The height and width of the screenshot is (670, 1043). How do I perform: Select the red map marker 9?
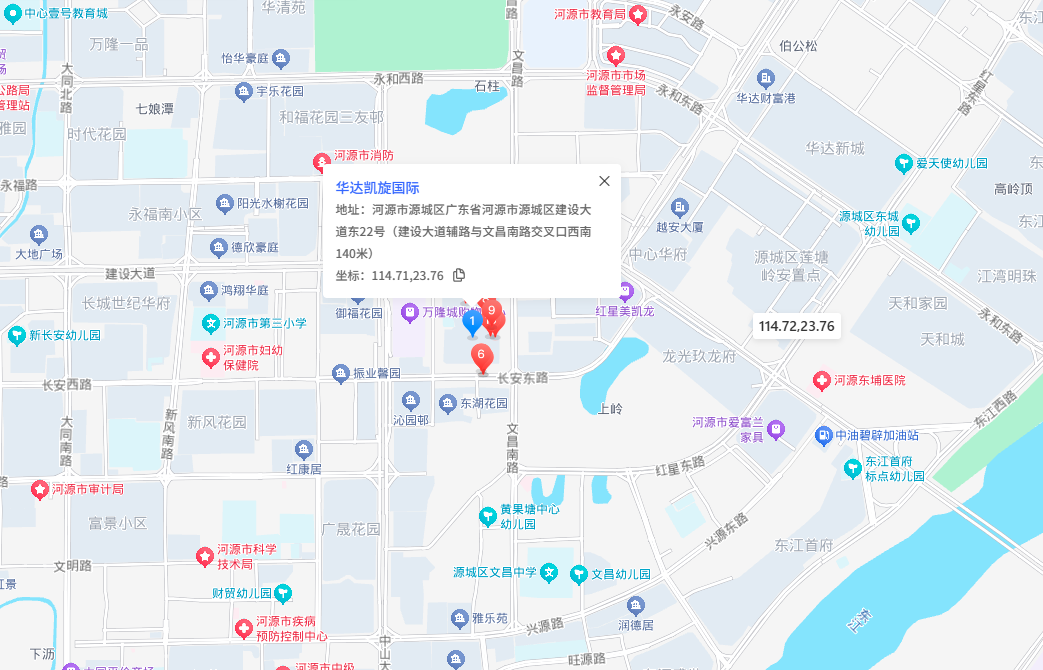click(x=493, y=312)
